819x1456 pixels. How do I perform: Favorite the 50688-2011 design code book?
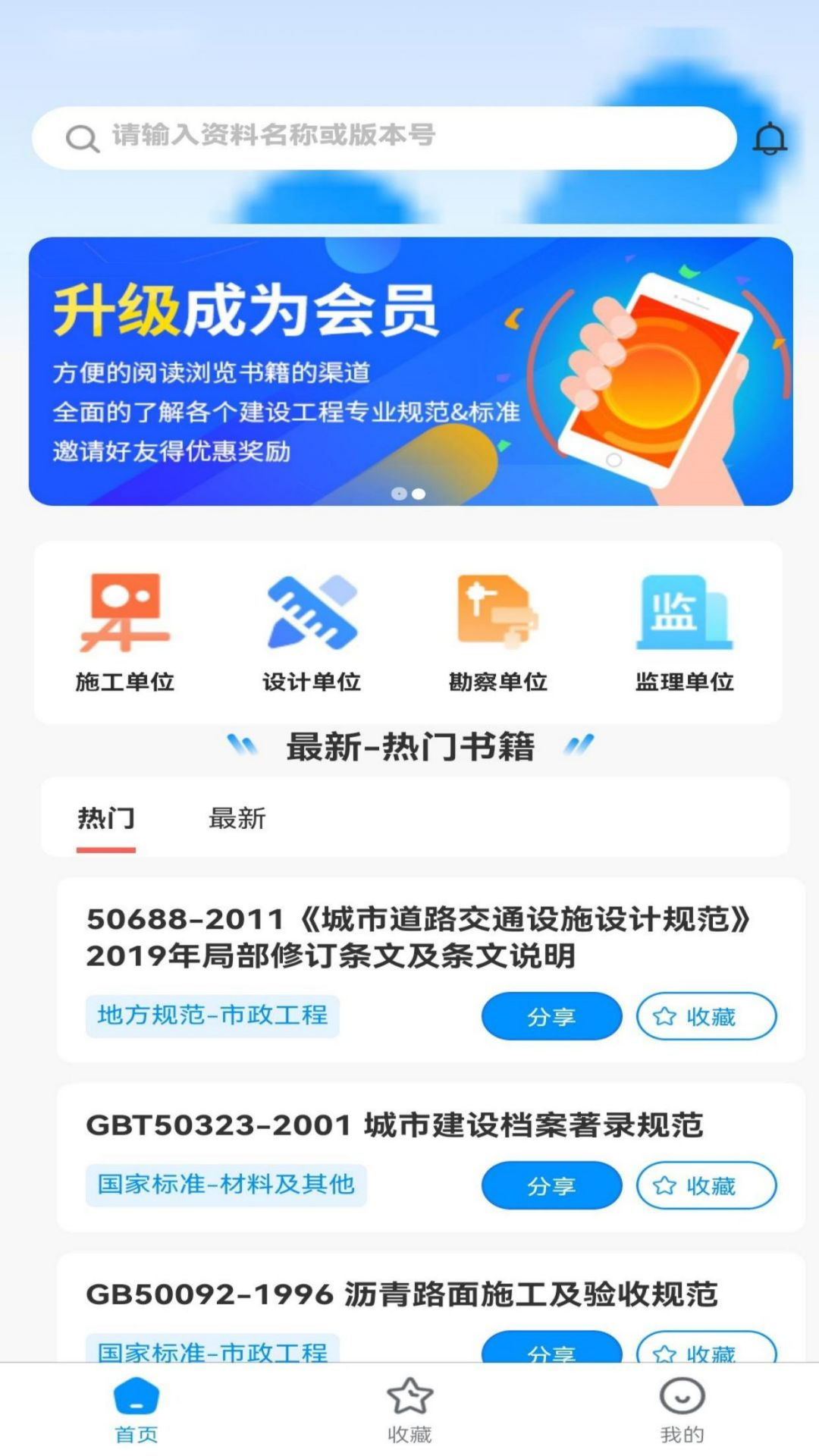click(x=706, y=1015)
